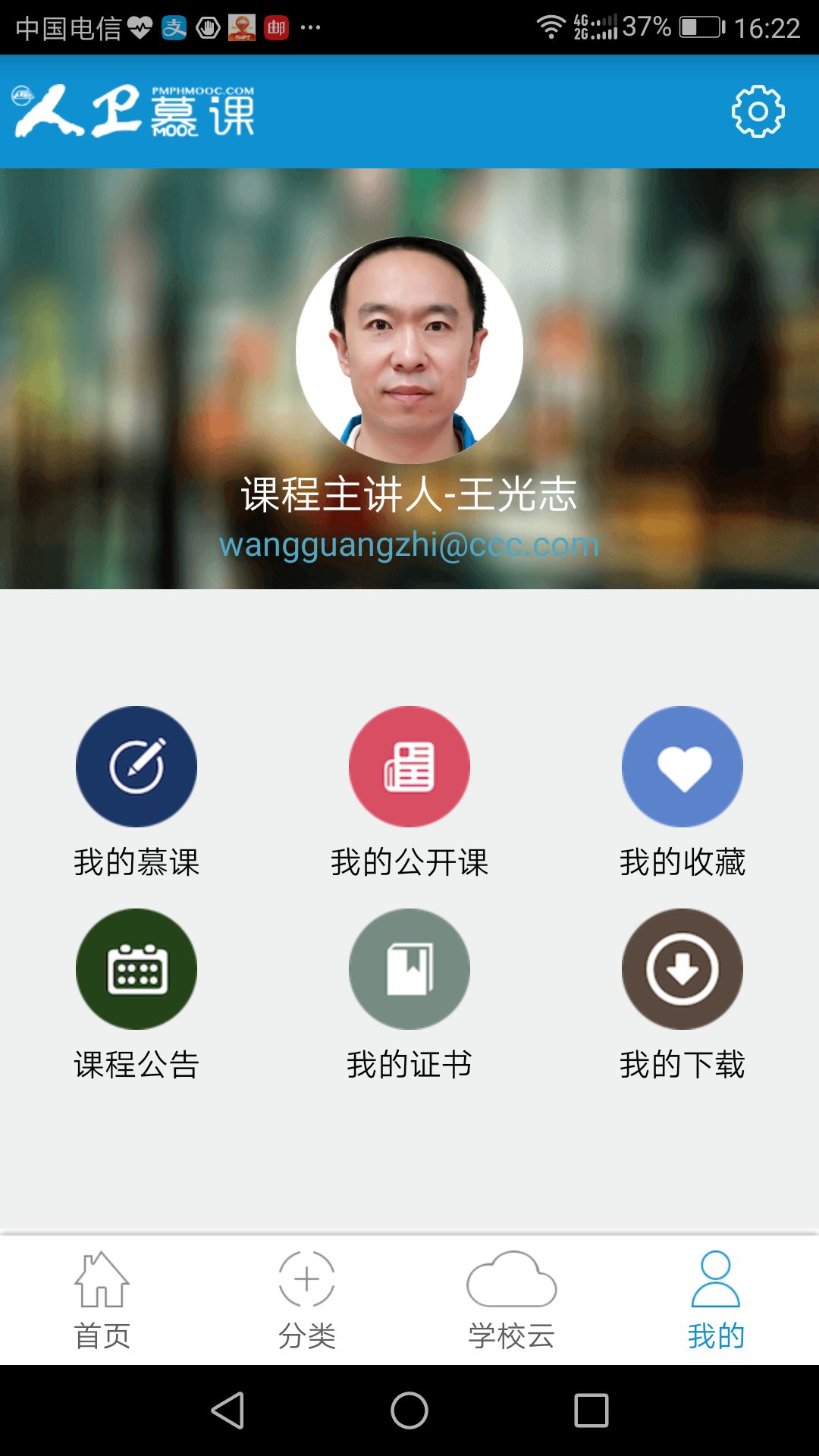Tap the profile avatar photo
The height and width of the screenshot is (1456, 819).
click(409, 350)
